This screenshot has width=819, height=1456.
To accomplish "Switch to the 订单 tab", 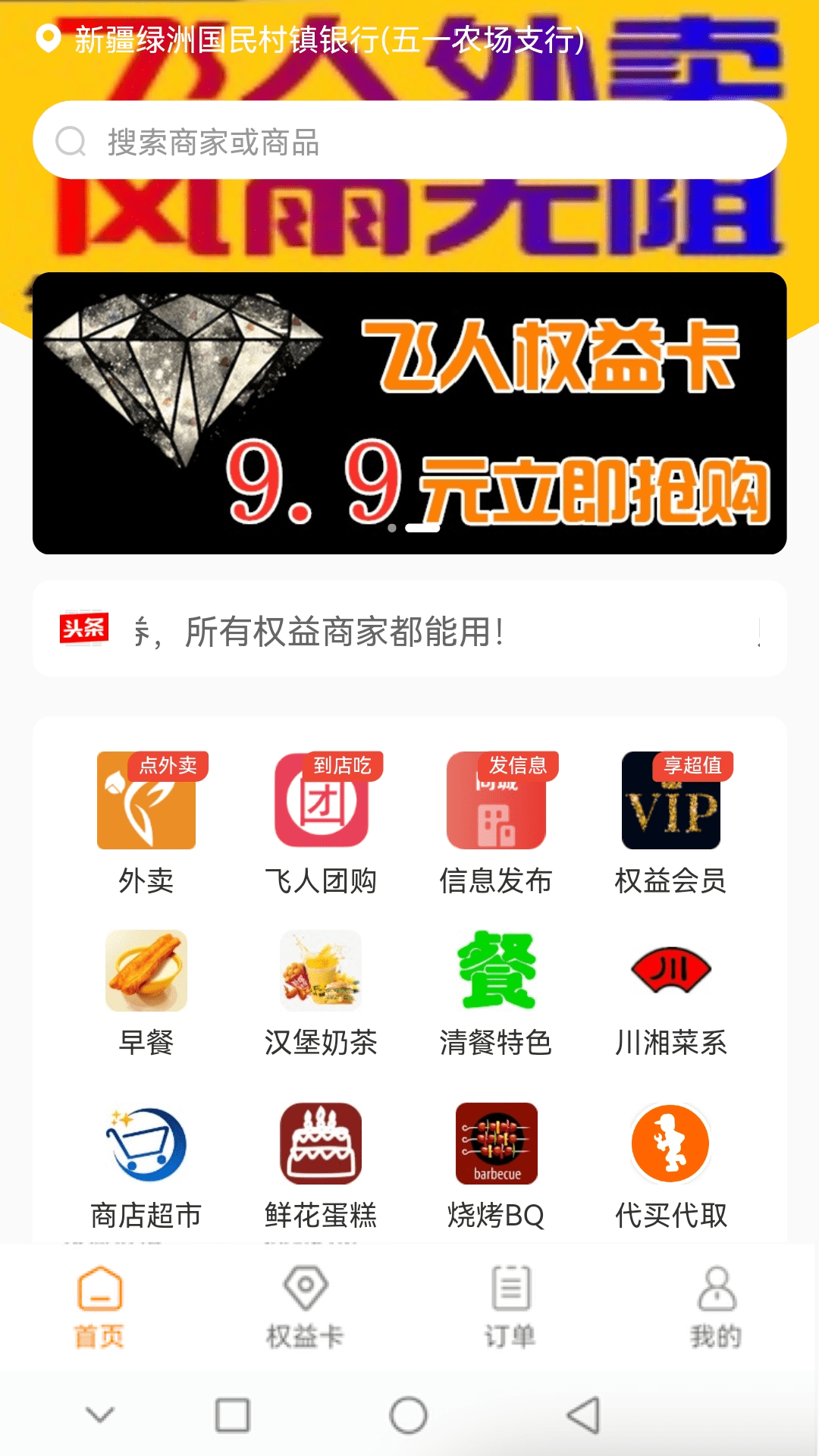I will [510, 1306].
